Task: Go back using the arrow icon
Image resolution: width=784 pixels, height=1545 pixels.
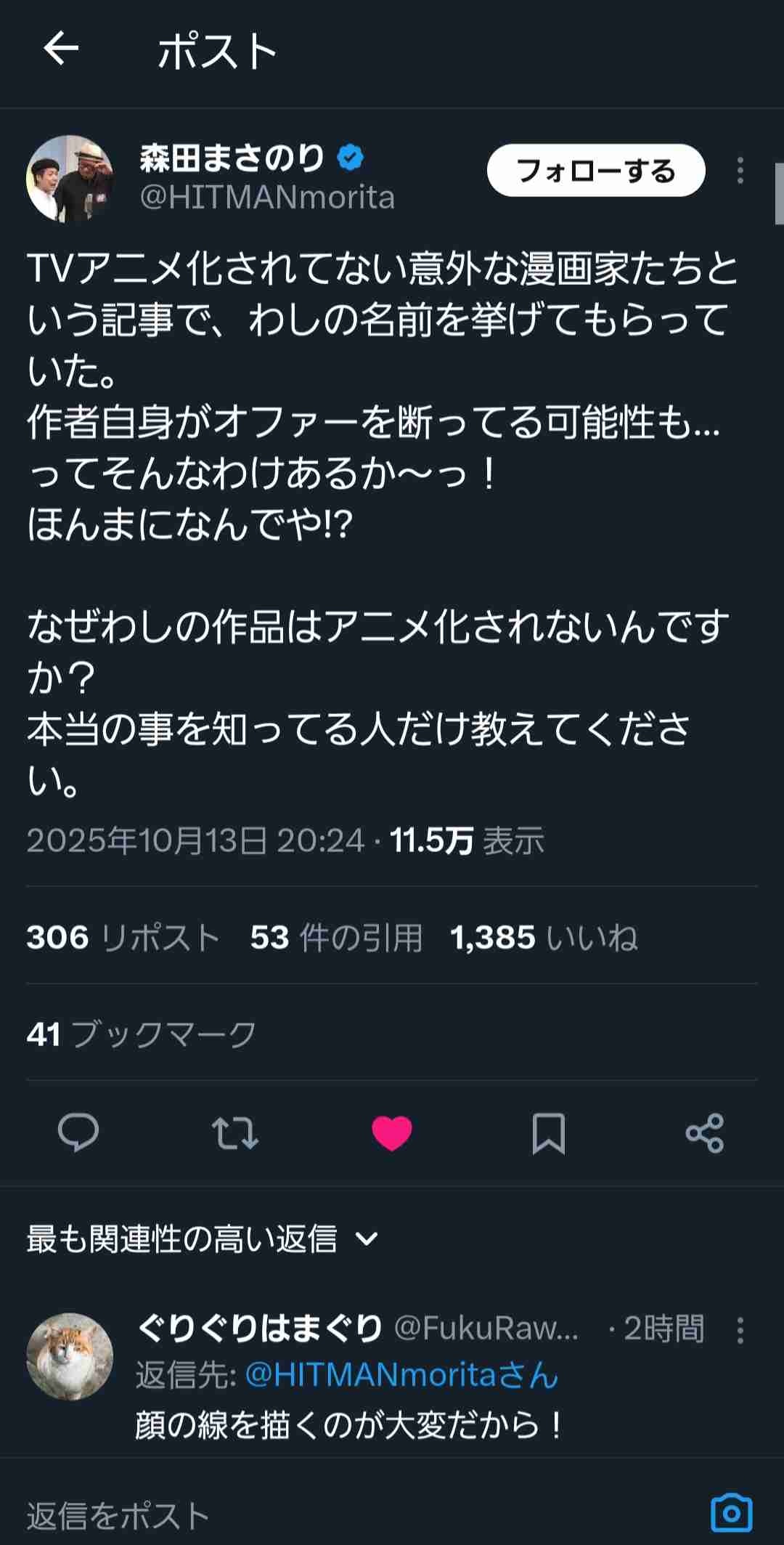Action: pyautogui.click(x=61, y=49)
